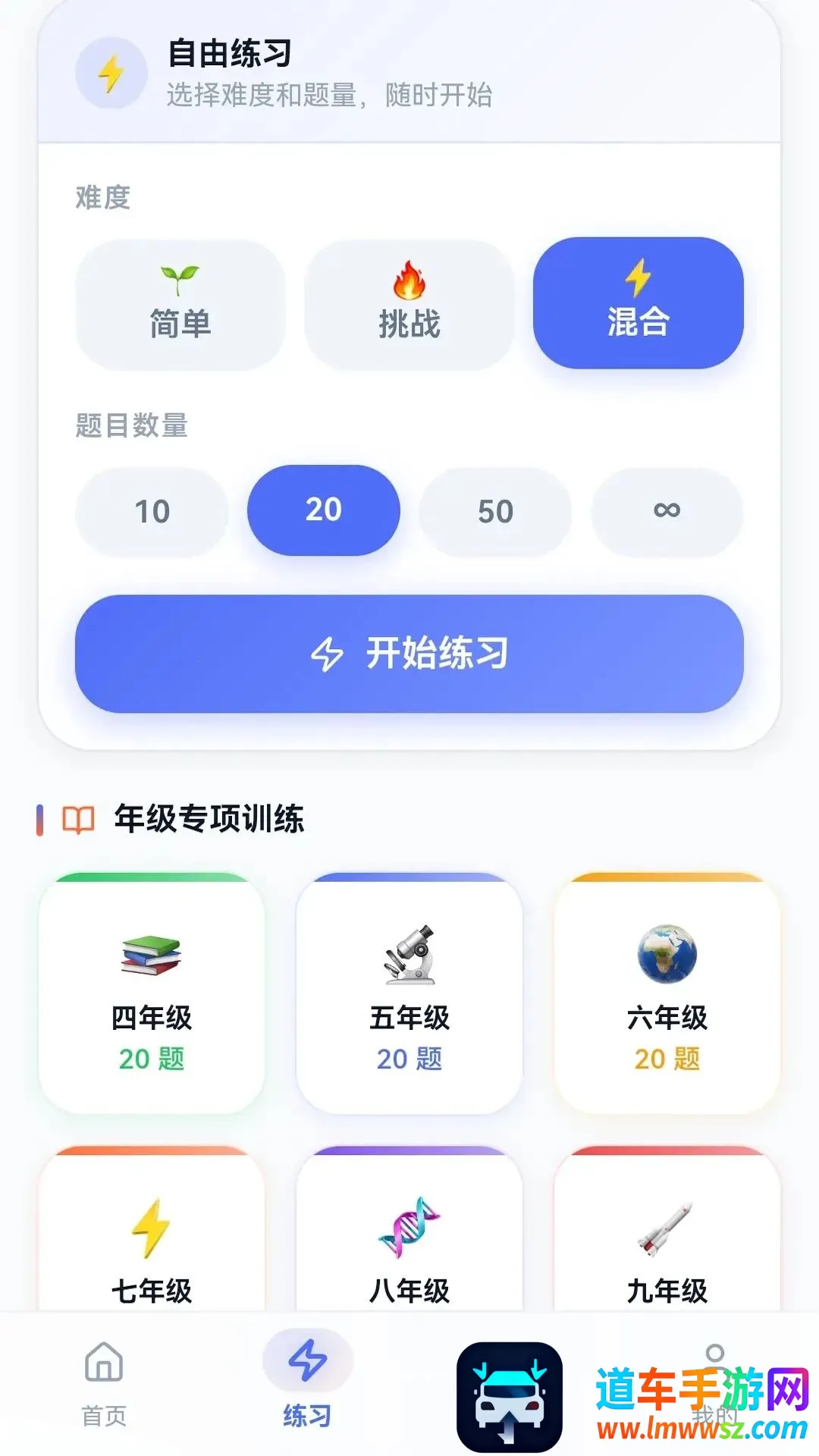Open the 六年级 training card
819x1456 pixels.
[667, 993]
